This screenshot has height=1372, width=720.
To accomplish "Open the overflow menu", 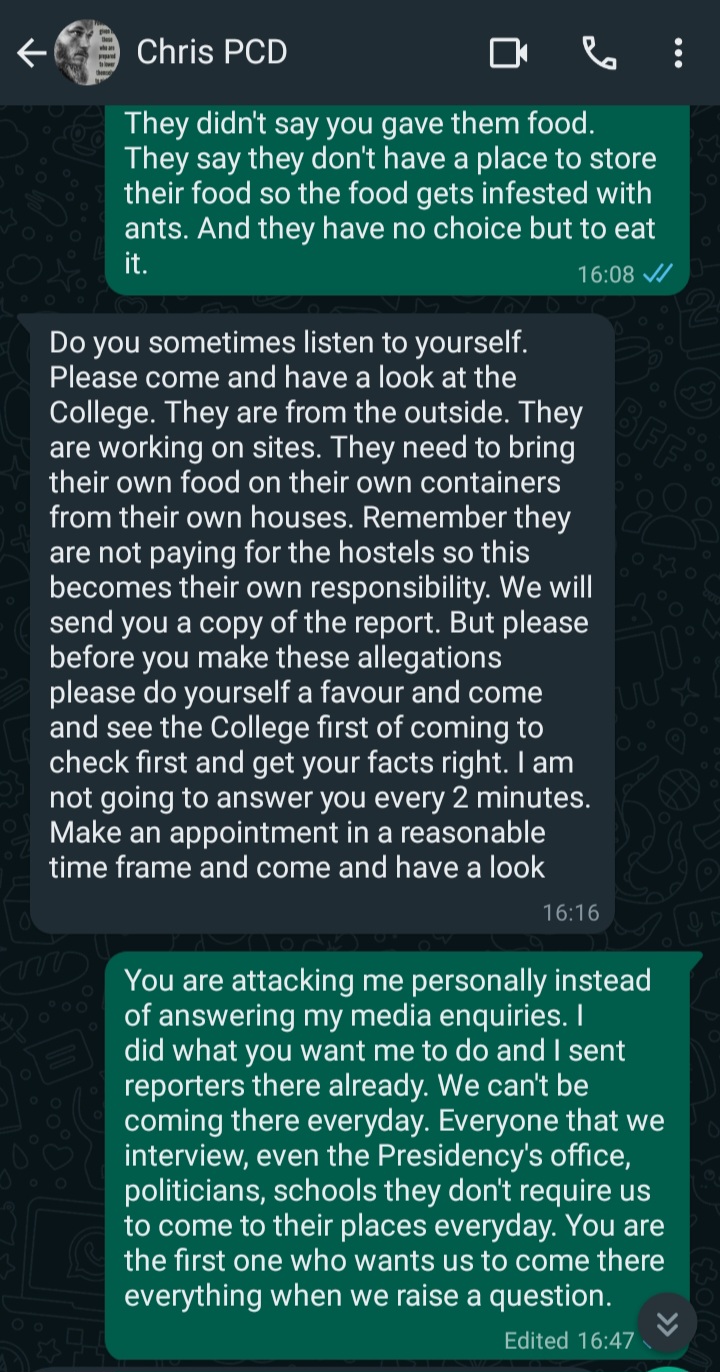I will (x=678, y=53).
